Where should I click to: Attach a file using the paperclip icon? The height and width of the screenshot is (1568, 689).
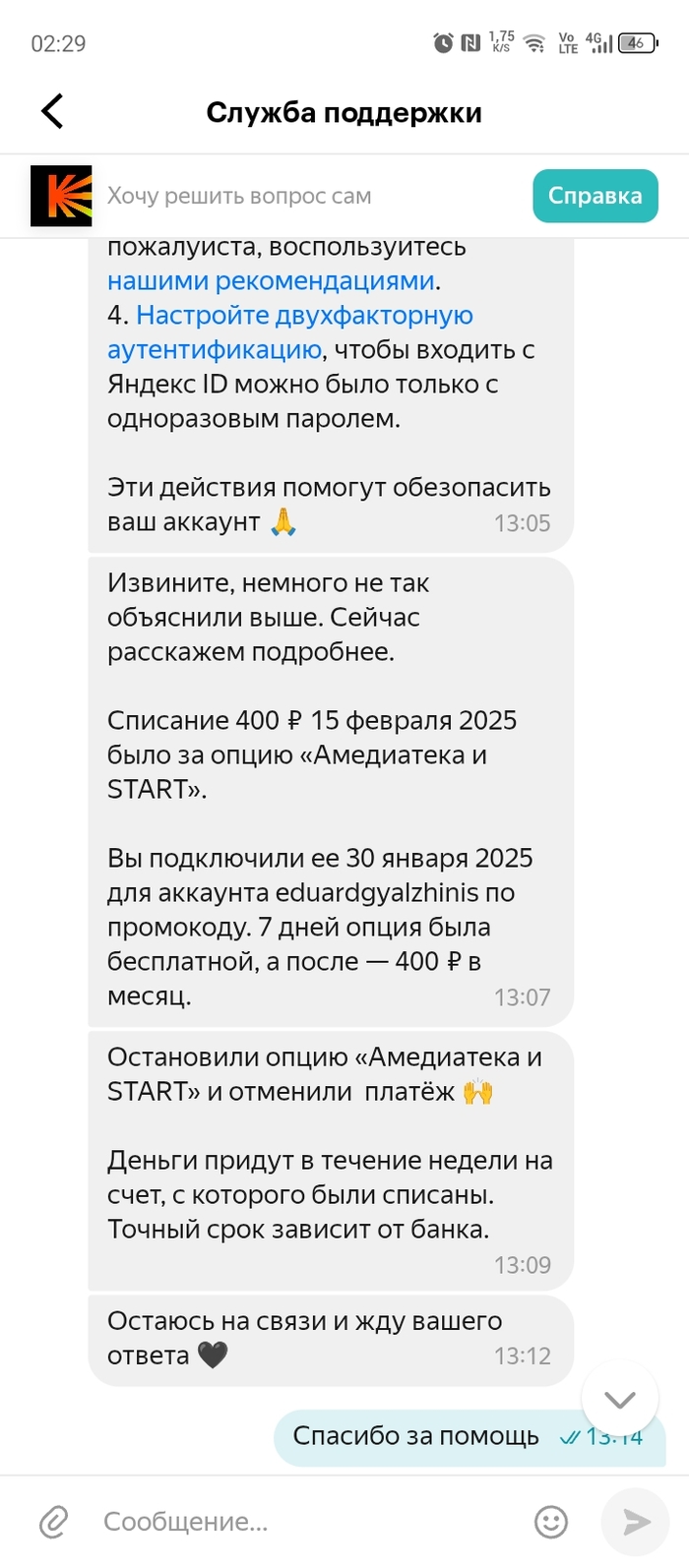tap(53, 1522)
